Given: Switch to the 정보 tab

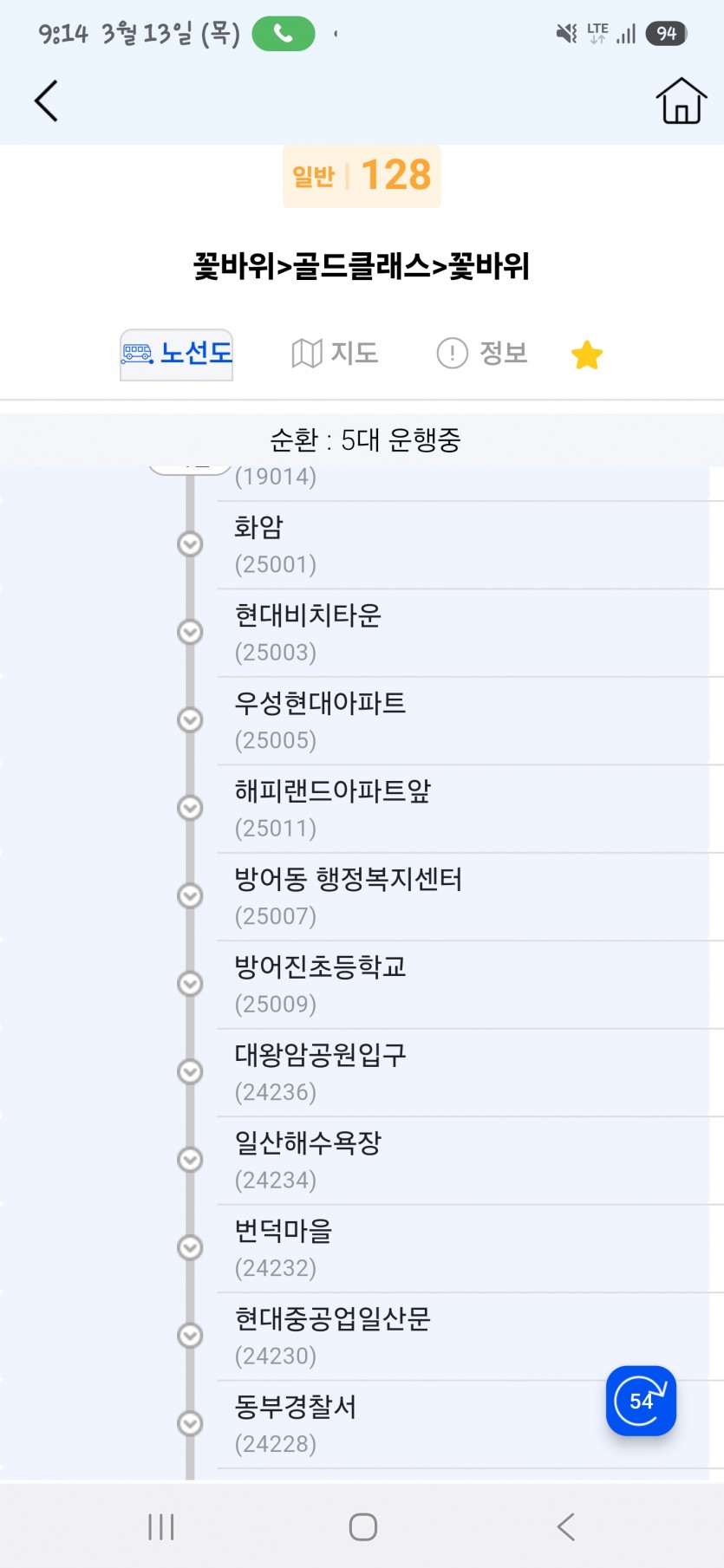Looking at the screenshot, I should pyautogui.click(x=482, y=354).
